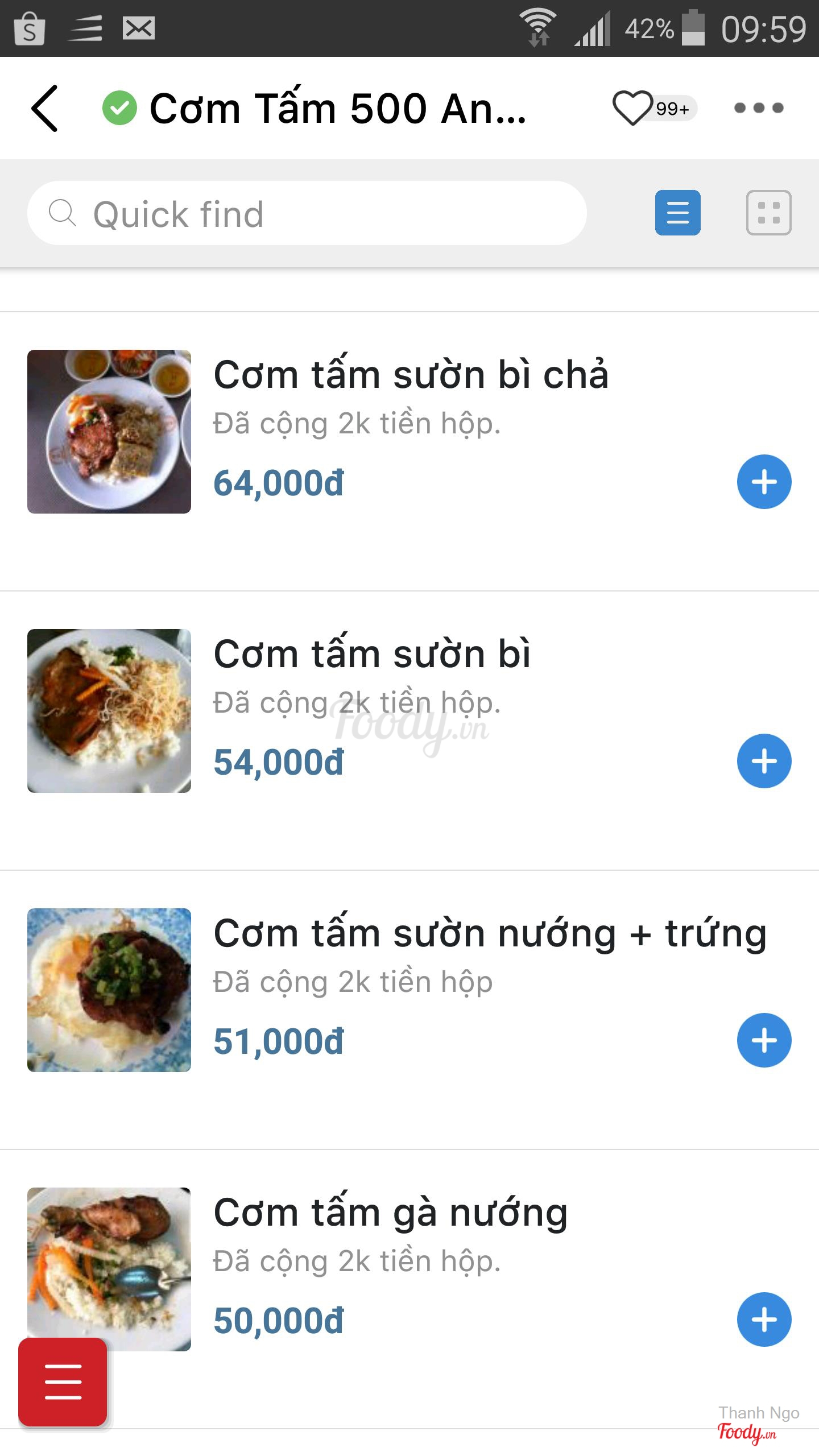Open the red menu categories button

(x=63, y=1382)
